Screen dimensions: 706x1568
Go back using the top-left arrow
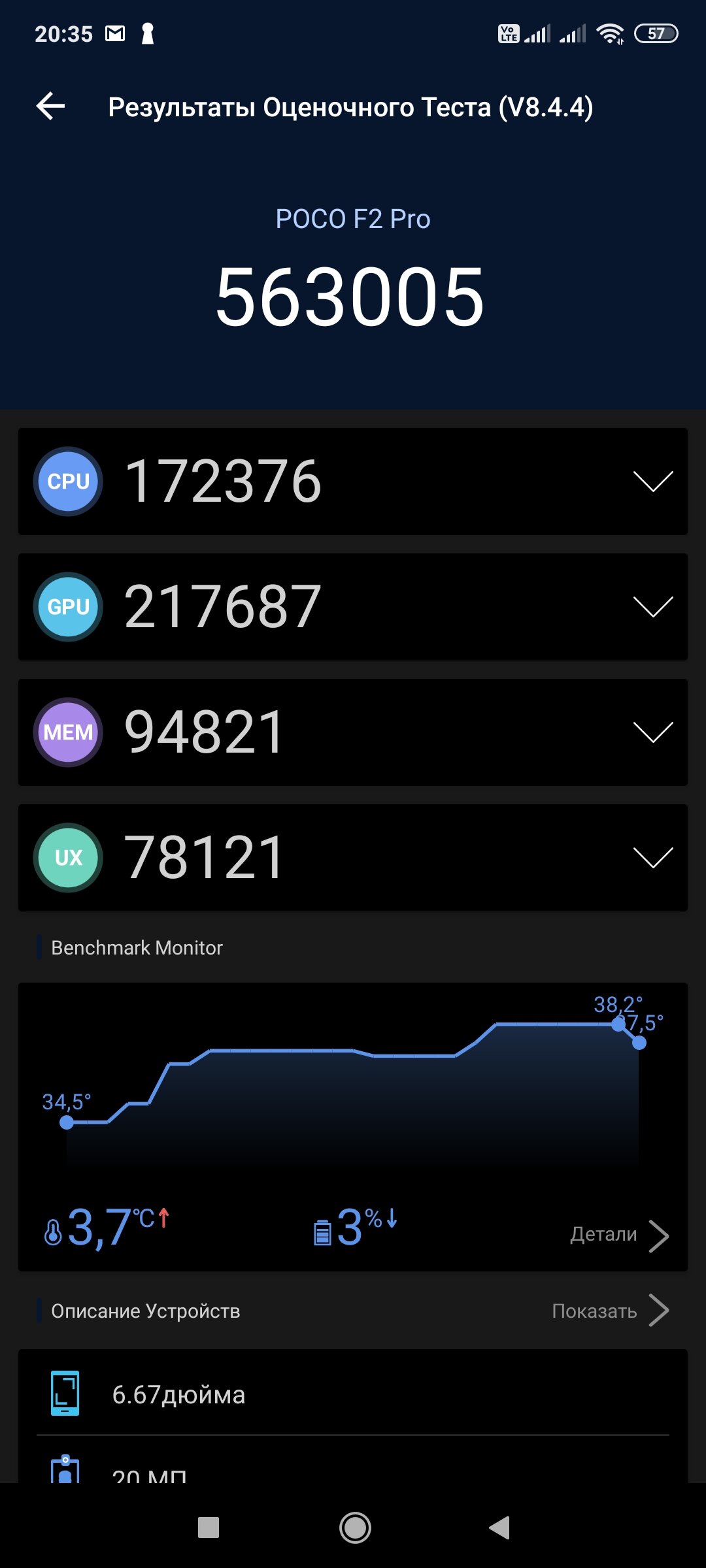pyautogui.click(x=50, y=106)
